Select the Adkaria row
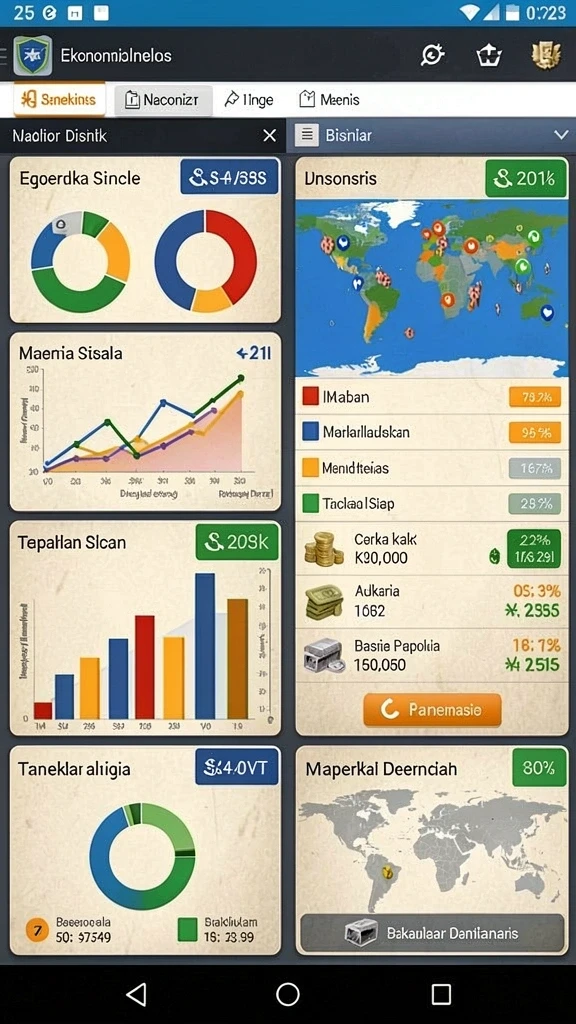This screenshot has height=1024, width=576. tap(432, 601)
